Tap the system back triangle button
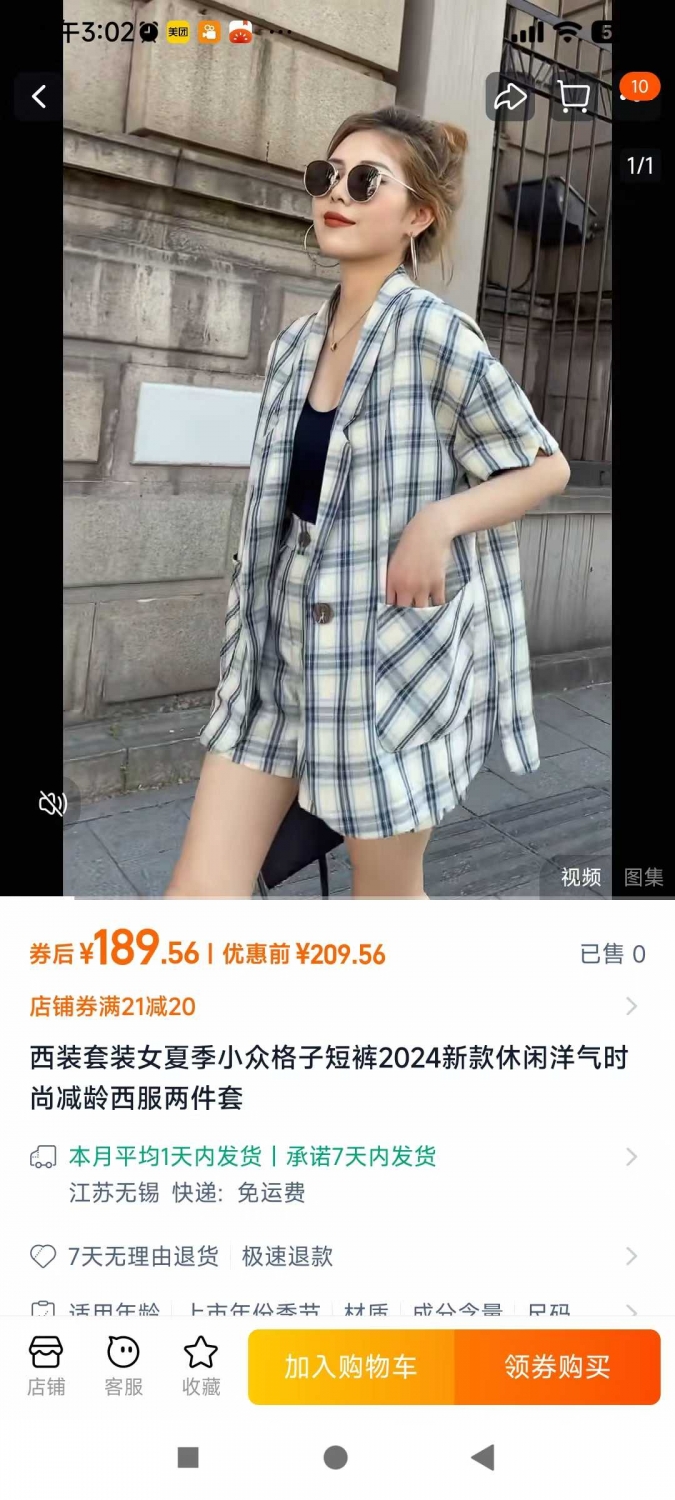The width and height of the screenshot is (675, 1500). 483,1457
